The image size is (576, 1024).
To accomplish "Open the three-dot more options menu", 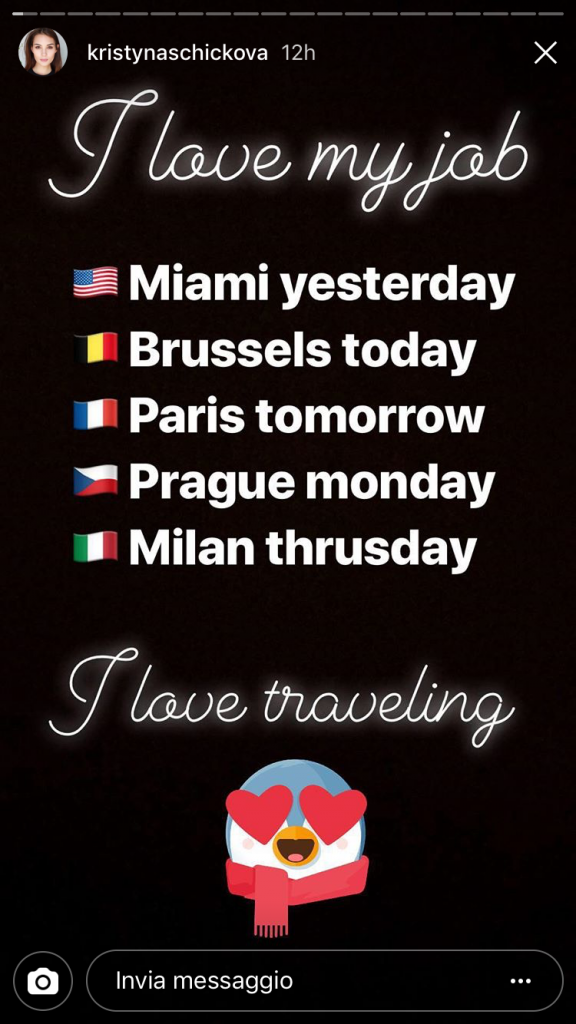I will point(520,981).
